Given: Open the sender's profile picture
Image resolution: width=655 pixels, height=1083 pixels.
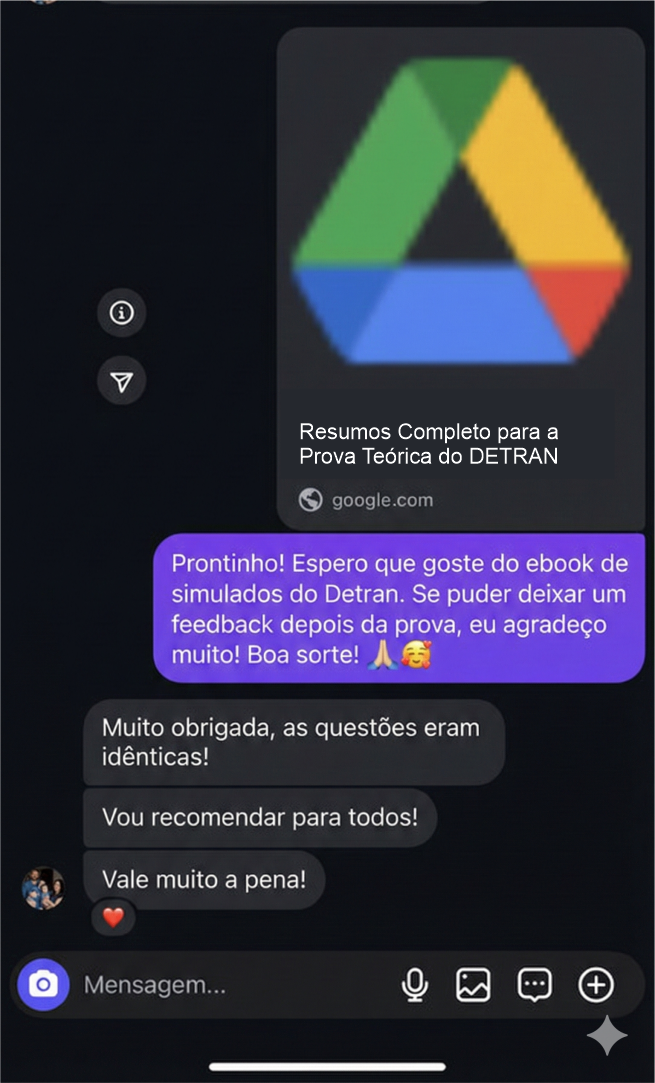Looking at the screenshot, I should (x=43, y=888).
